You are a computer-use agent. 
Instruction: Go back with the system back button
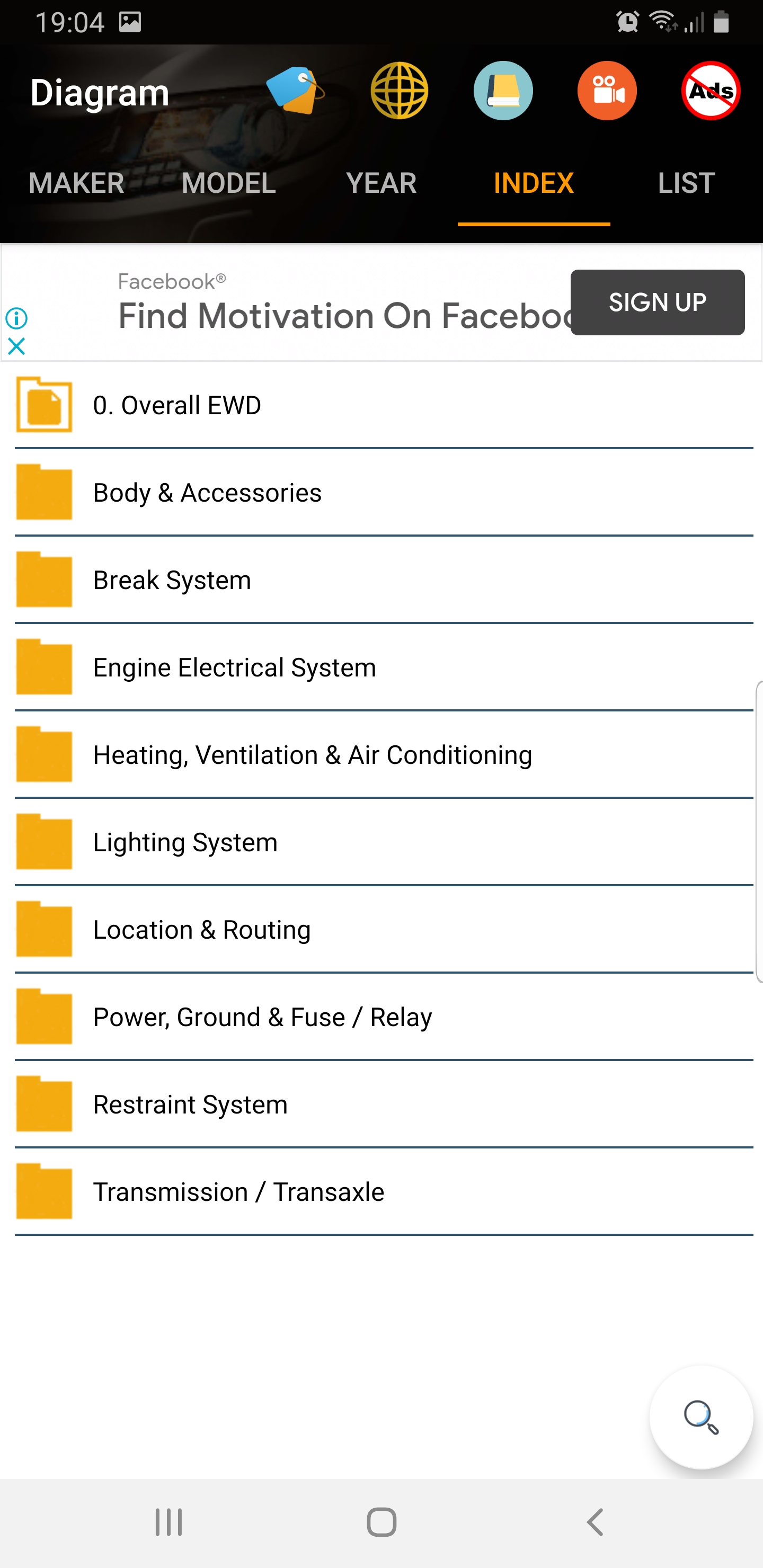point(595,1522)
